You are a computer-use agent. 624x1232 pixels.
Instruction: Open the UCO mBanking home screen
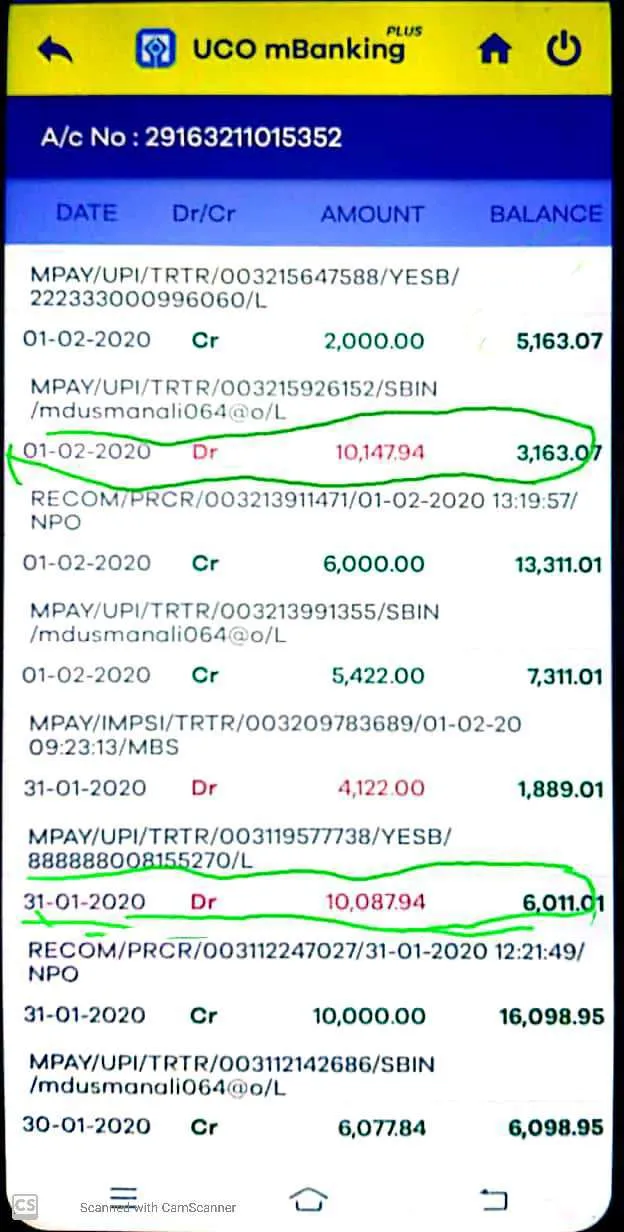tap(494, 50)
